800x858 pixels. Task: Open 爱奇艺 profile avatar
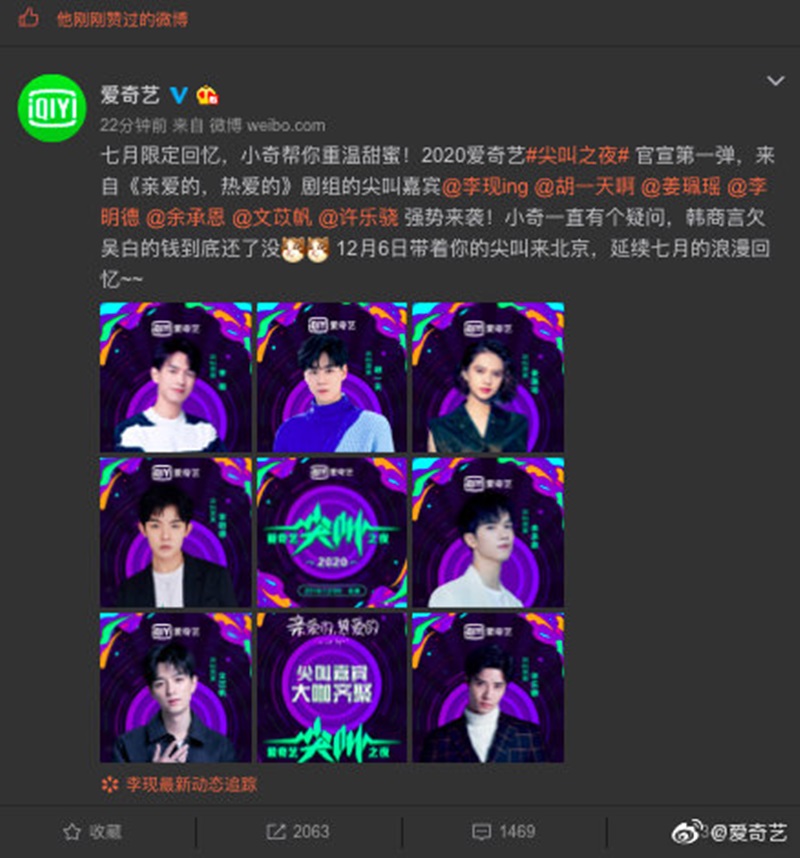(52, 108)
